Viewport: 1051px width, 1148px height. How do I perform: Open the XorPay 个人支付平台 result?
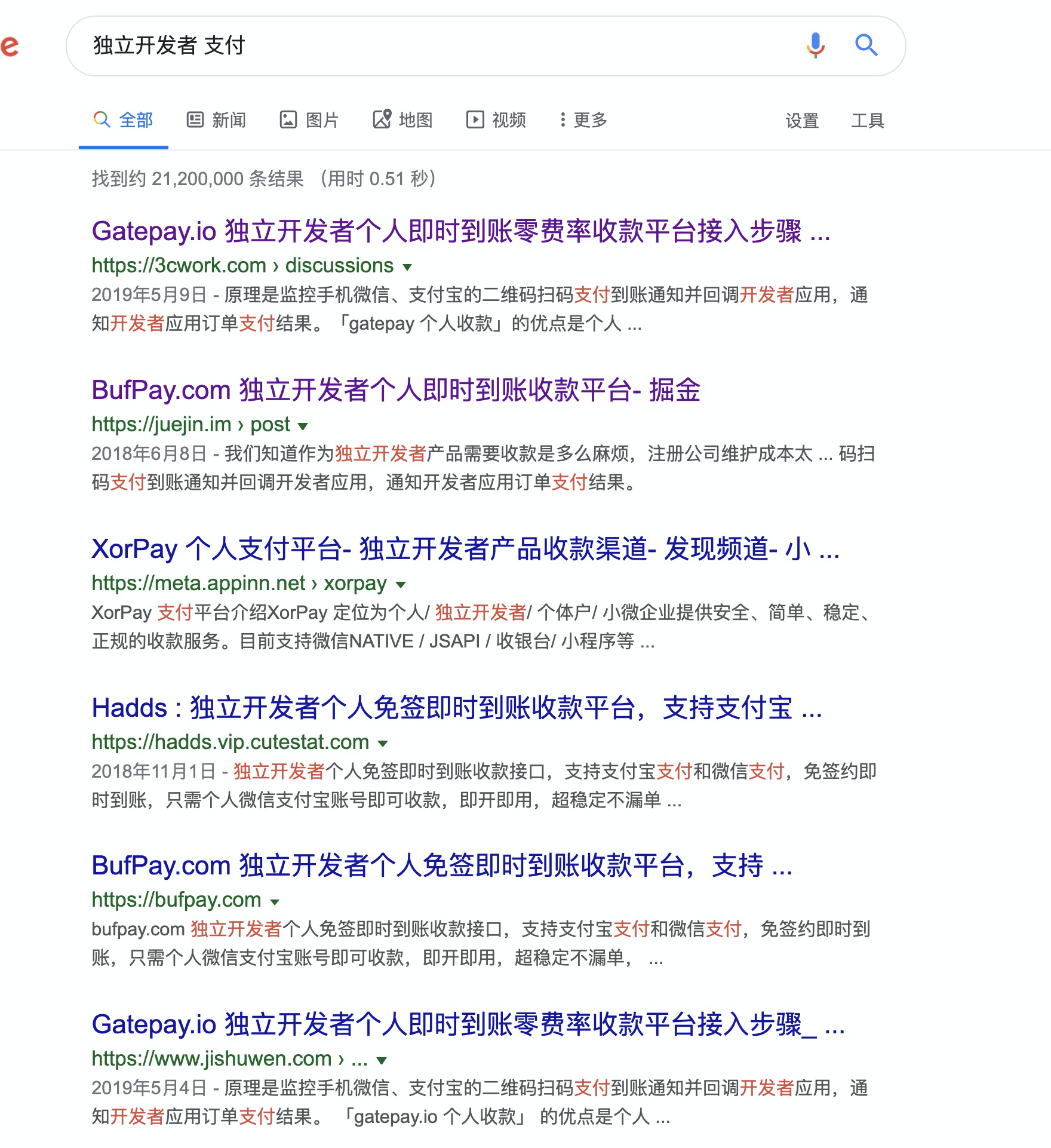coord(465,549)
